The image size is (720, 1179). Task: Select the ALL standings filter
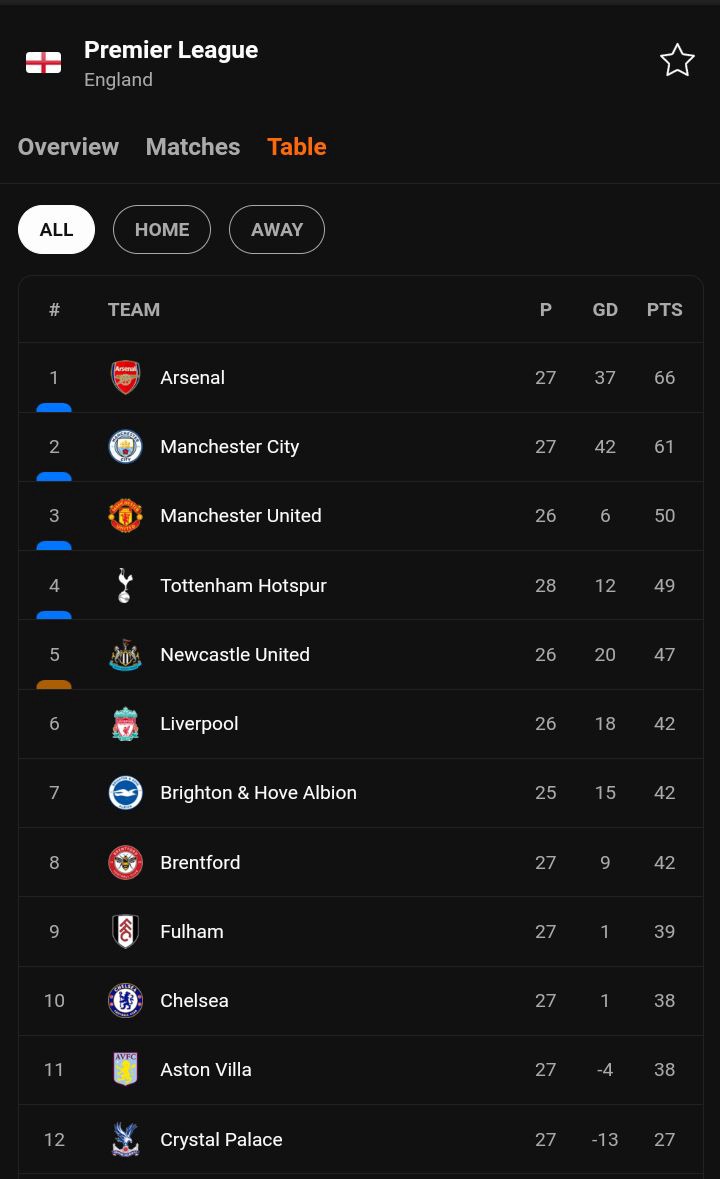(x=56, y=229)
